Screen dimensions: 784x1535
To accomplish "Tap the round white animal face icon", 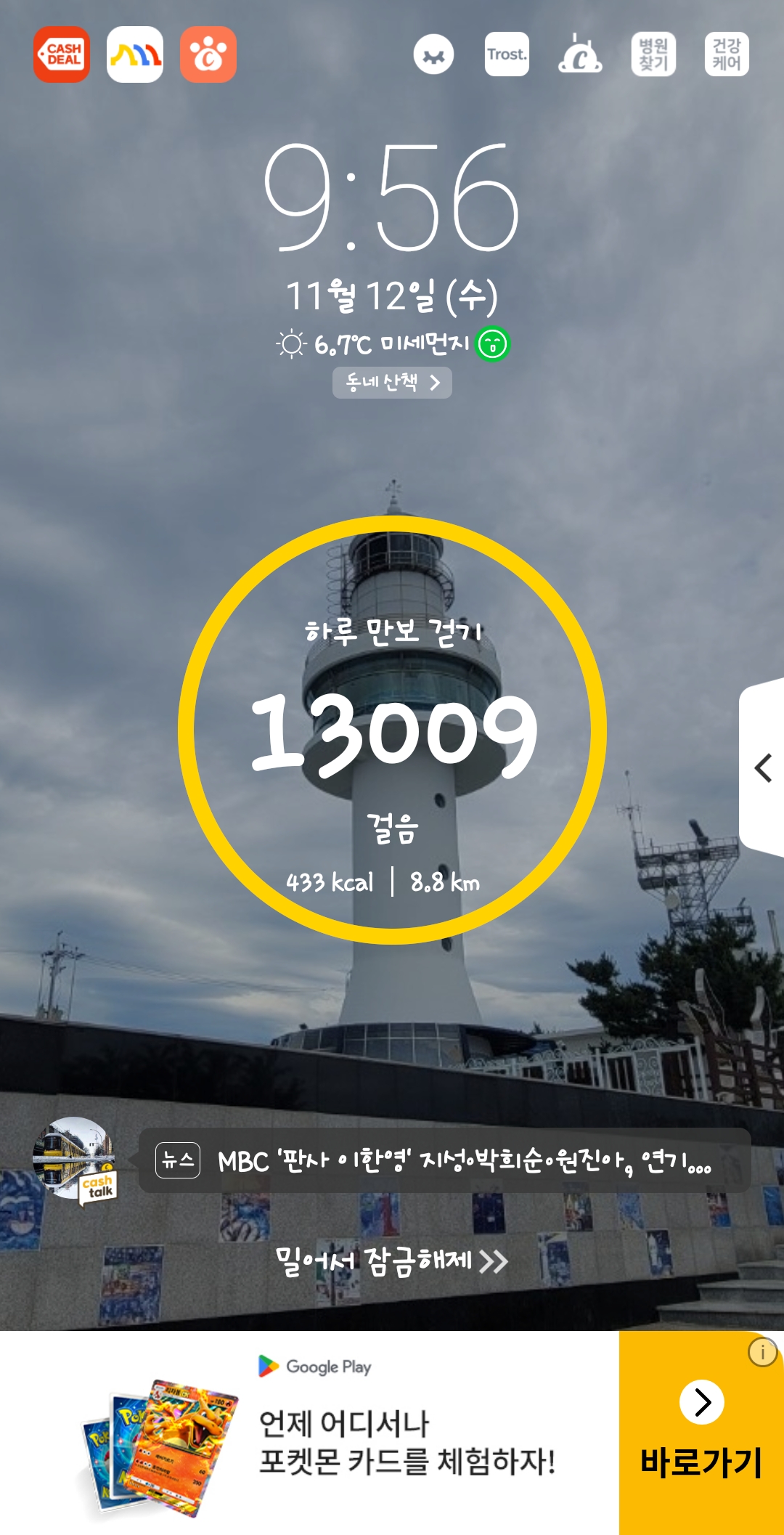I will click(x=433, y=54).
